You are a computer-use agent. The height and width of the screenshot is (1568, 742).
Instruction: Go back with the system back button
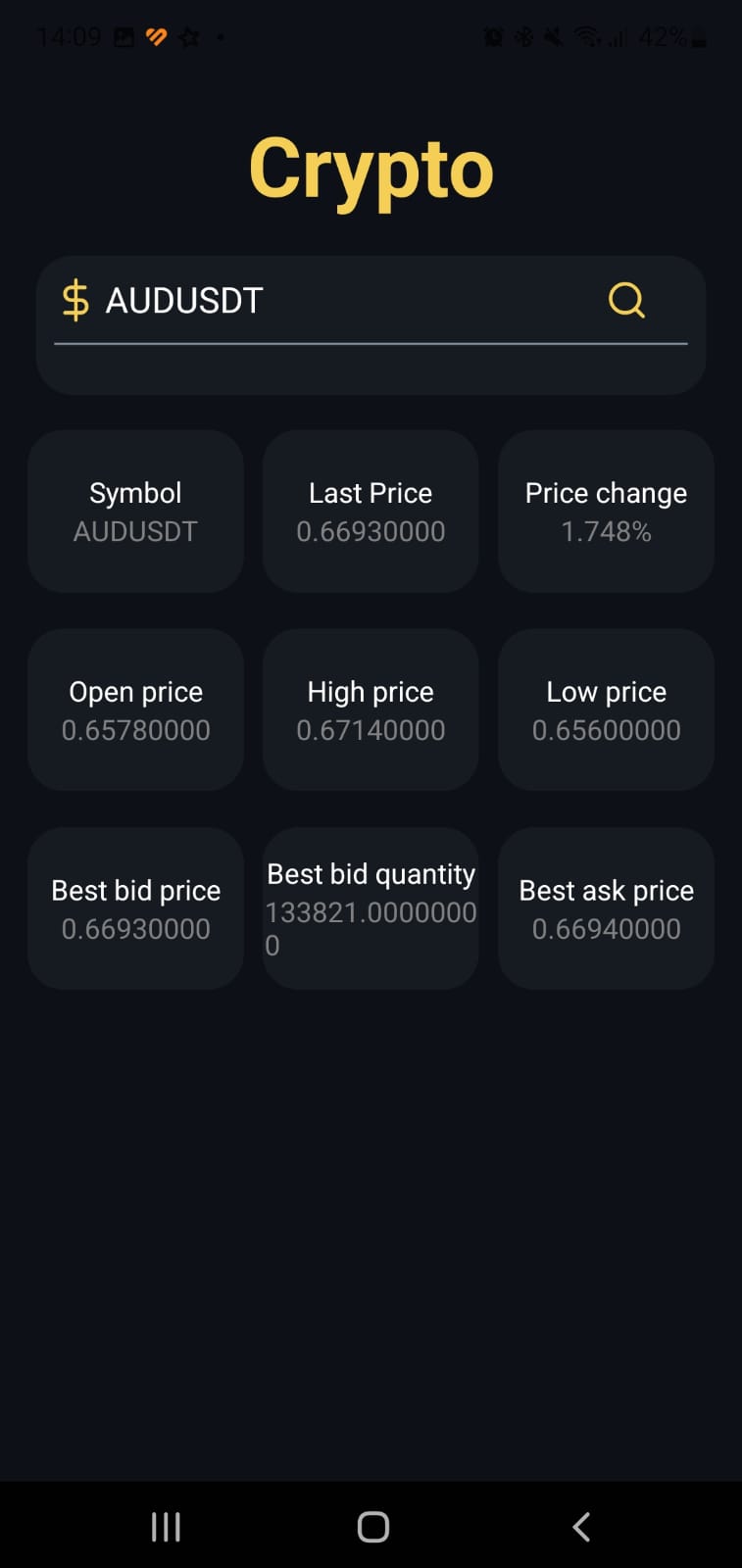pos(581,1526)
